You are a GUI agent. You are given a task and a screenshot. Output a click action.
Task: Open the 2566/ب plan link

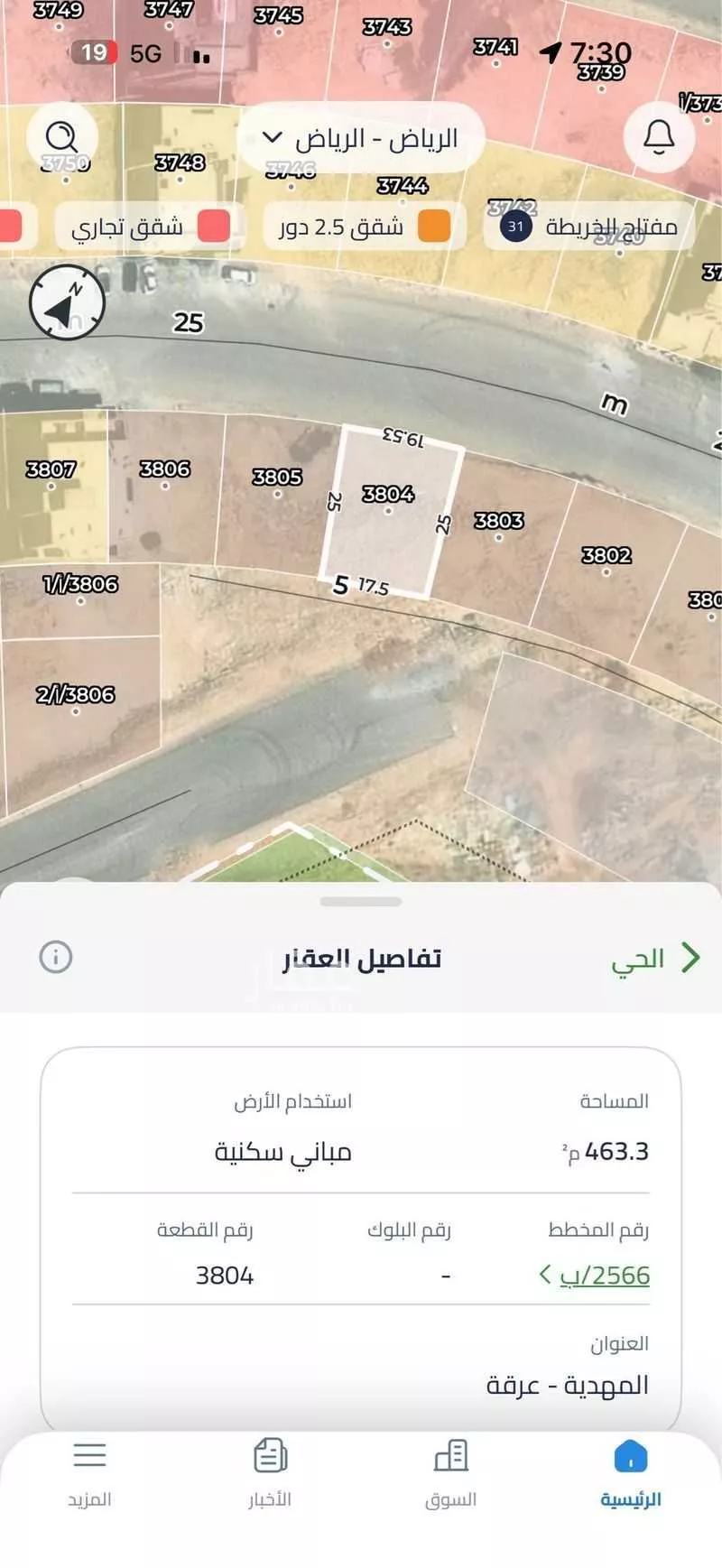tap(601, 1276)
